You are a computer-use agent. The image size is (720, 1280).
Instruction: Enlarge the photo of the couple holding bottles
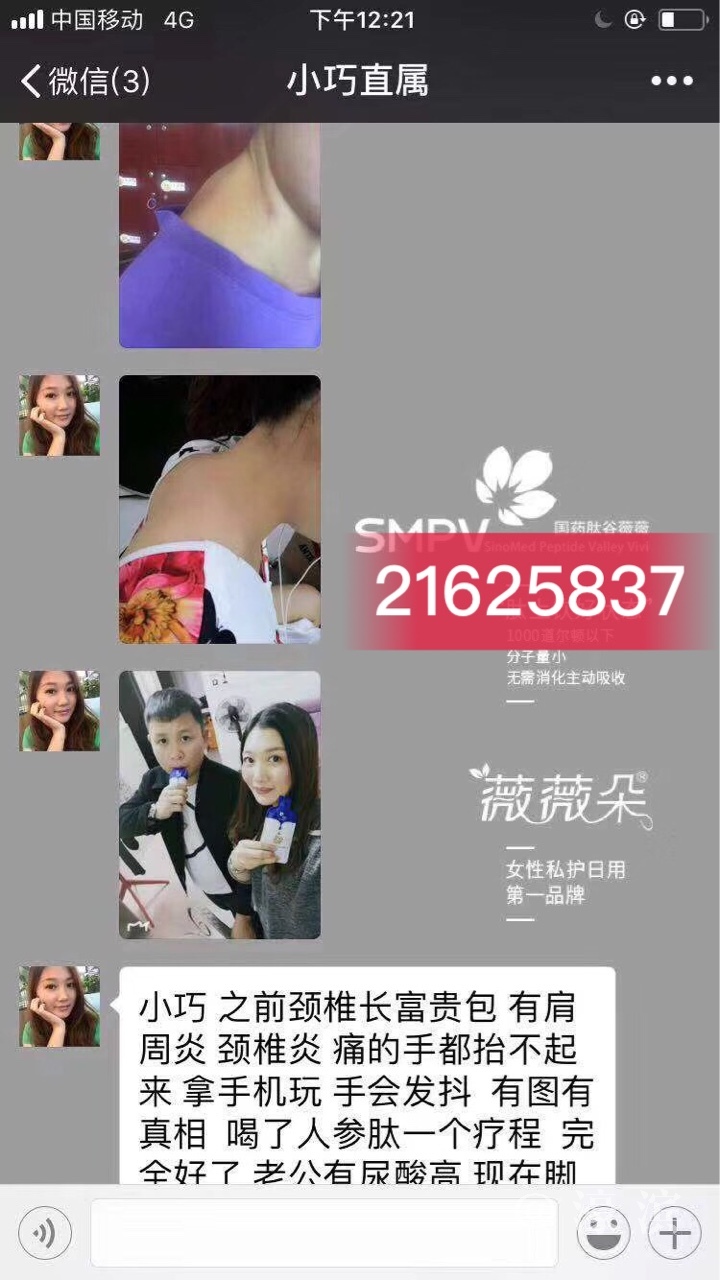[219, 805]
